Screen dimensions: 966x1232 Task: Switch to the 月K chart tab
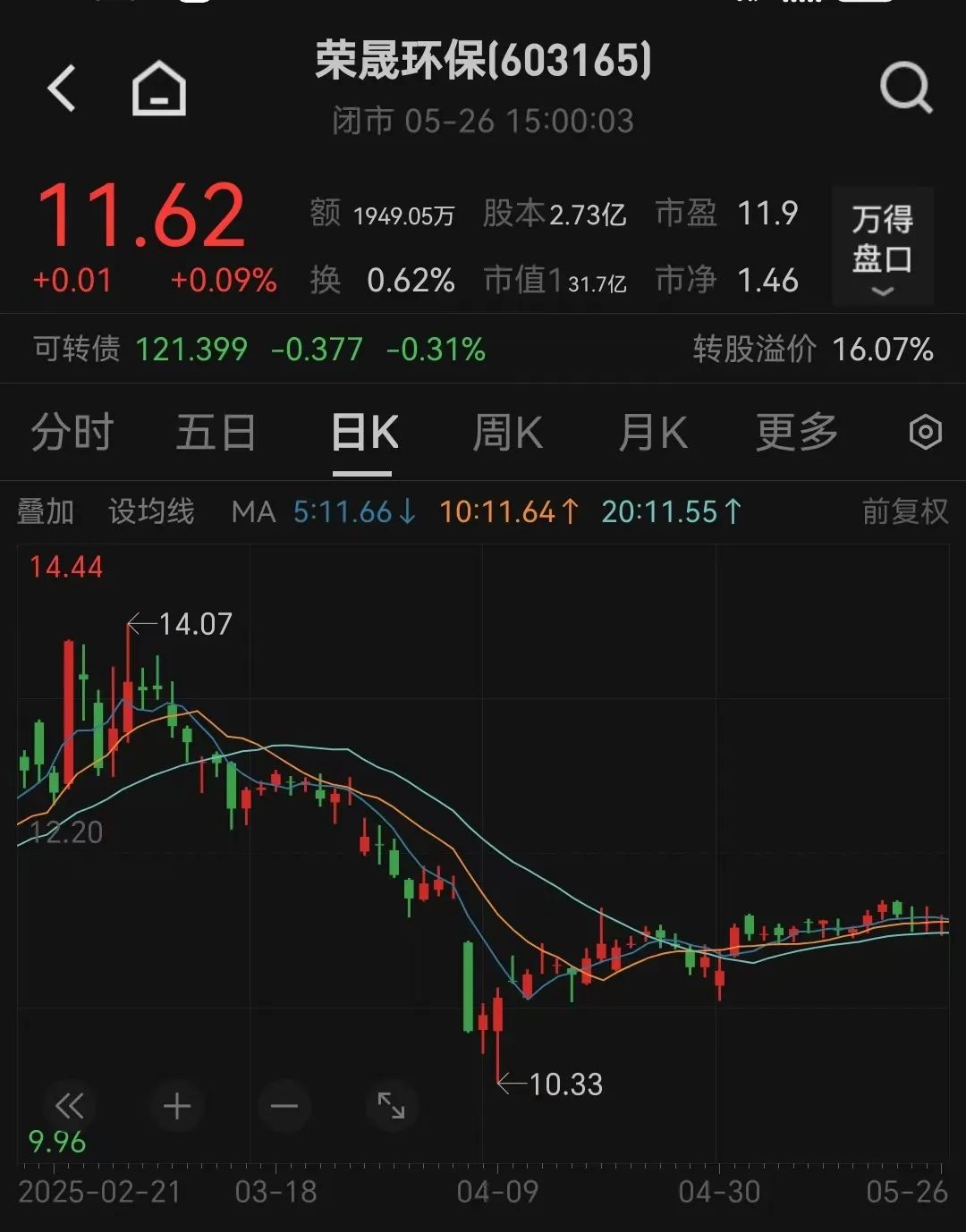pyautogui.click(x=653, y=434)
